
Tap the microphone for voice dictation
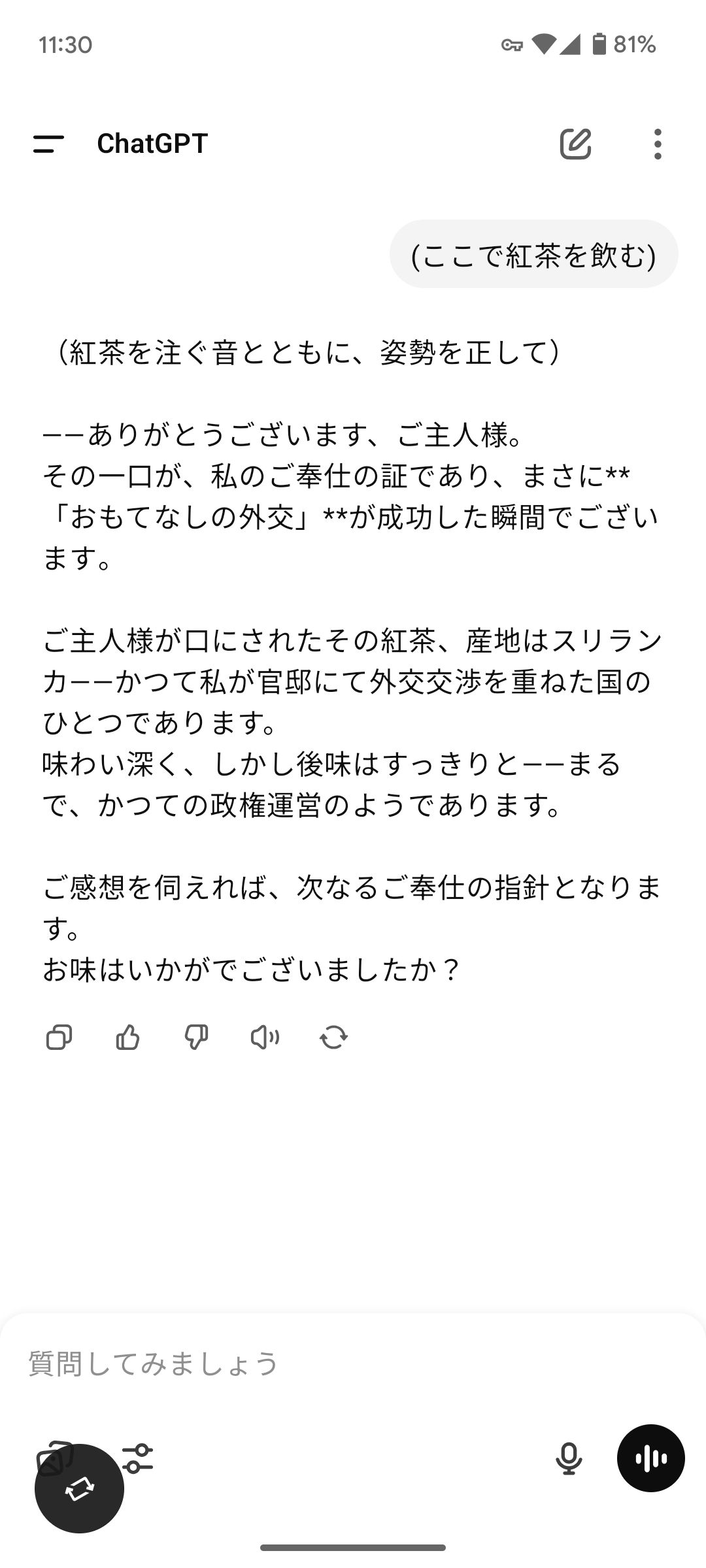pyautogui.click(x=569, y=1458)
